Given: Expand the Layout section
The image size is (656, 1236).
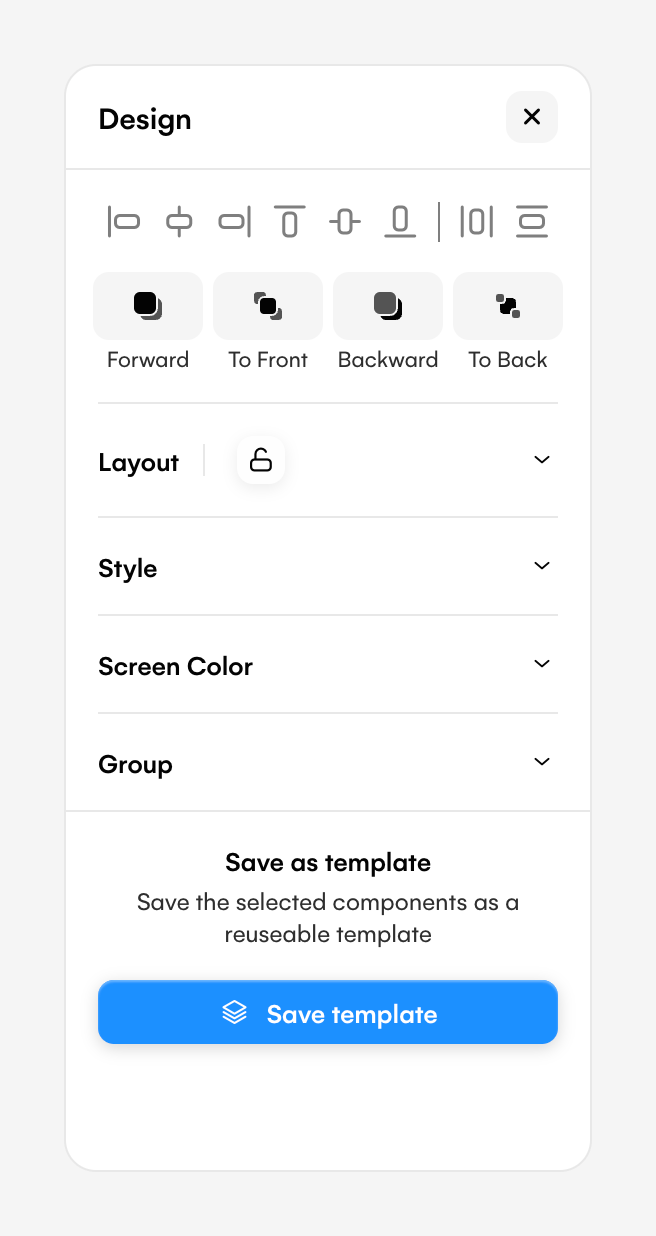Looking at the screenshot, I should pyautogui.click(x=542, y=460).
